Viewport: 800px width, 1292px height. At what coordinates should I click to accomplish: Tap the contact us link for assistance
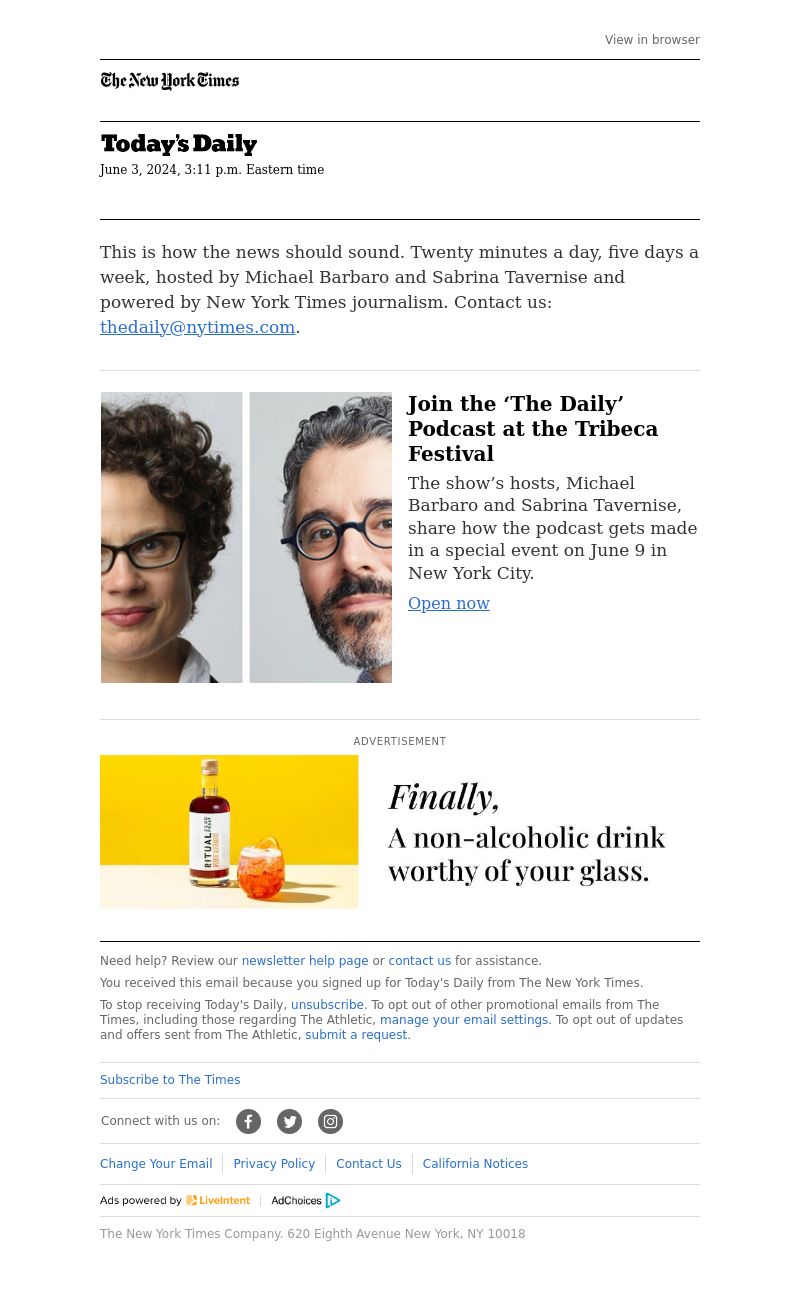pyautogui.click(x=419, y=961)
